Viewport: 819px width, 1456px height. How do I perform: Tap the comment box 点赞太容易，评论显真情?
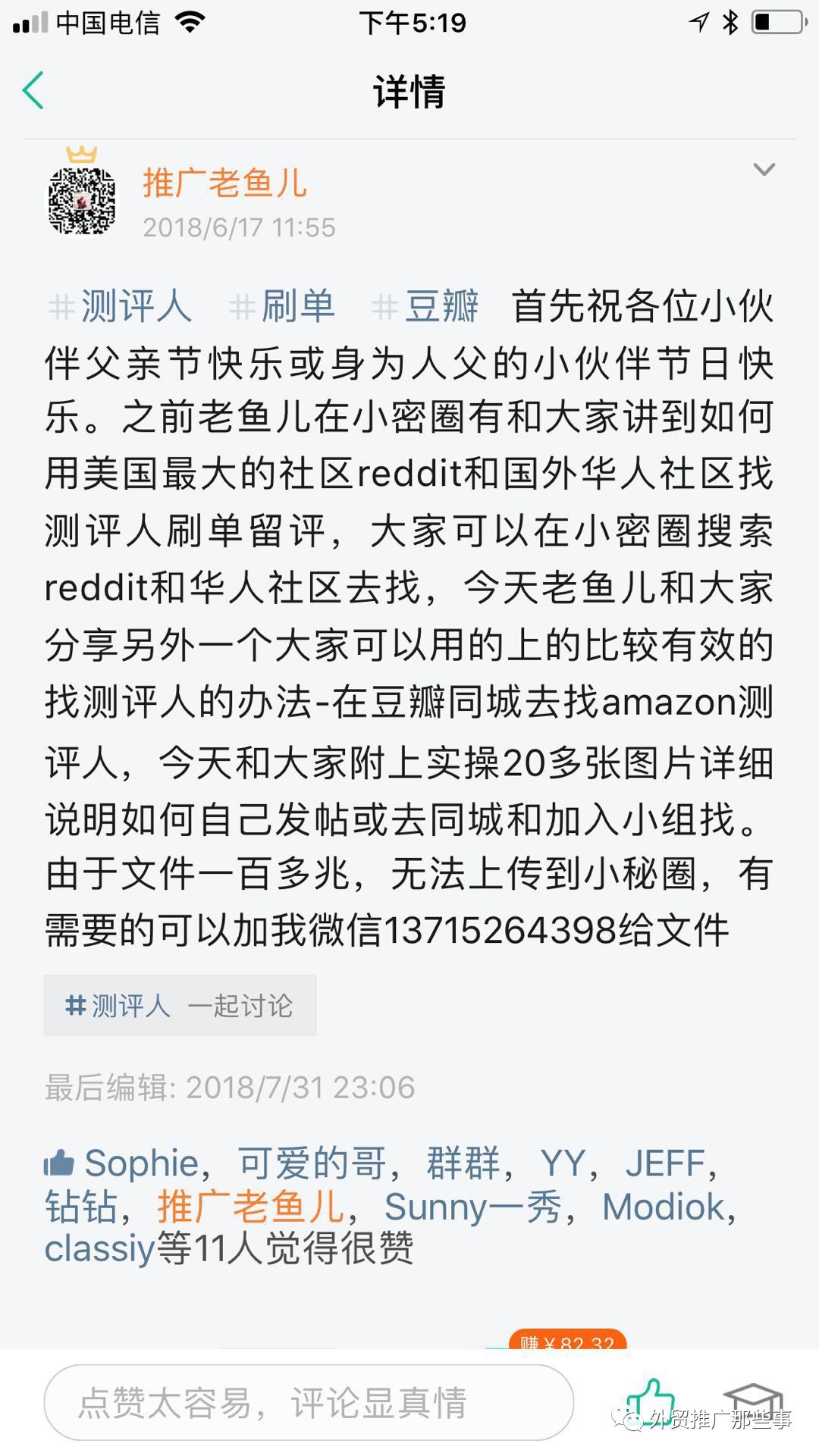click(309, 1403)
